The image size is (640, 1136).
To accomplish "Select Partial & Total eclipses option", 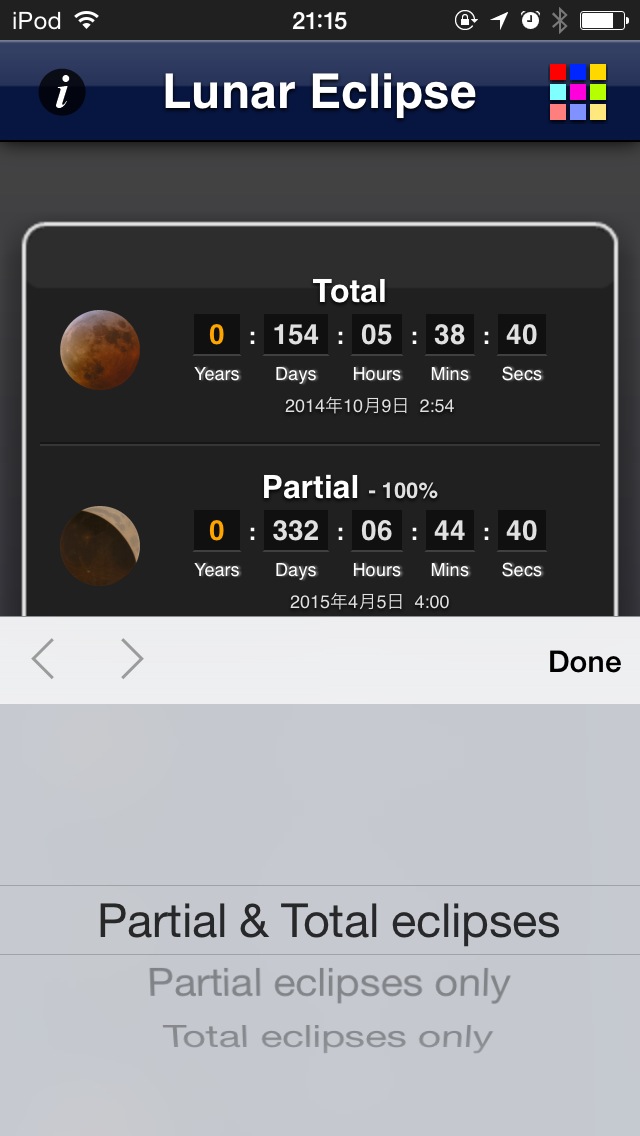I will click(x=328, y=921).
